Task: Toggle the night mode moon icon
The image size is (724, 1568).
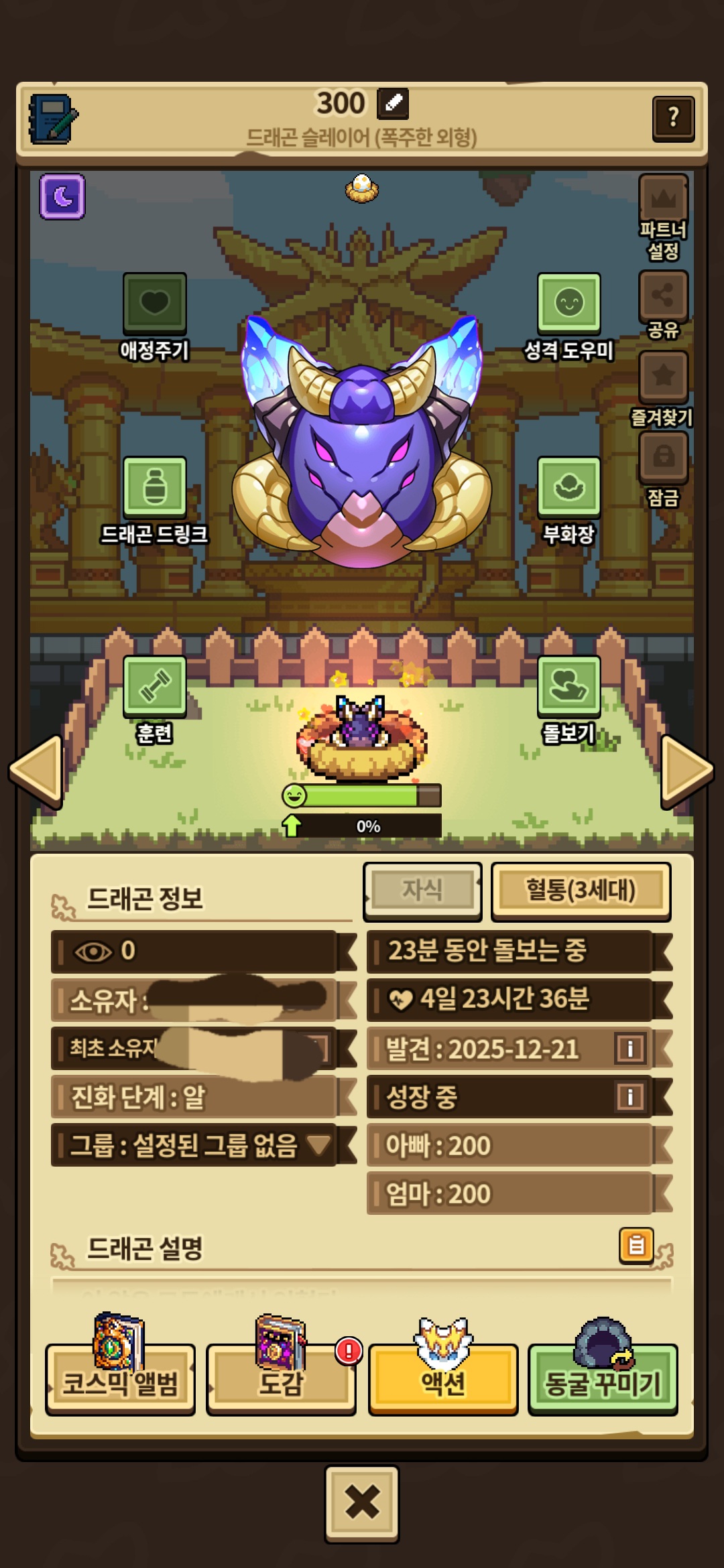Action: [62, 196]
